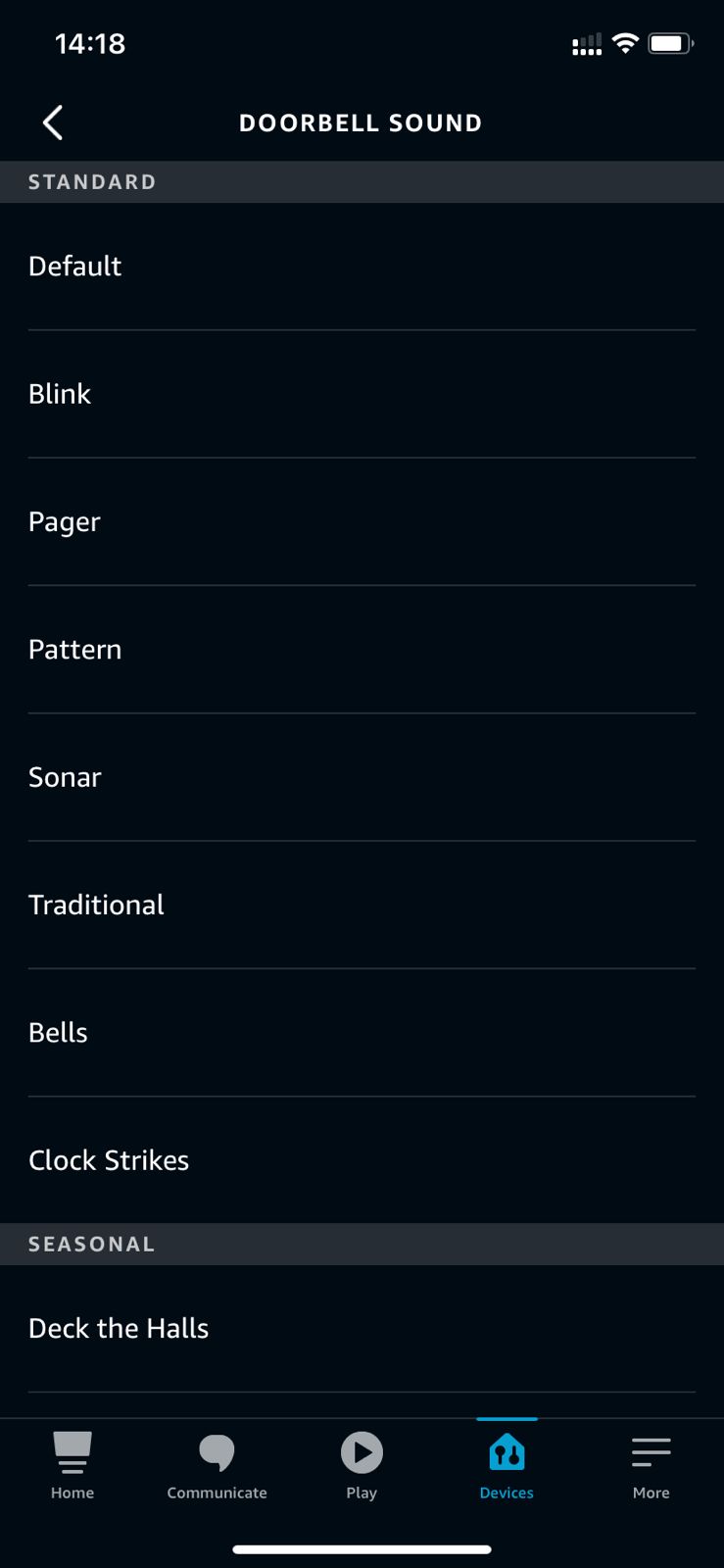The height and width of the screenshot is (1568, 724).
Task: Pick the Pager sound
Action: click(x=362, y=521)
